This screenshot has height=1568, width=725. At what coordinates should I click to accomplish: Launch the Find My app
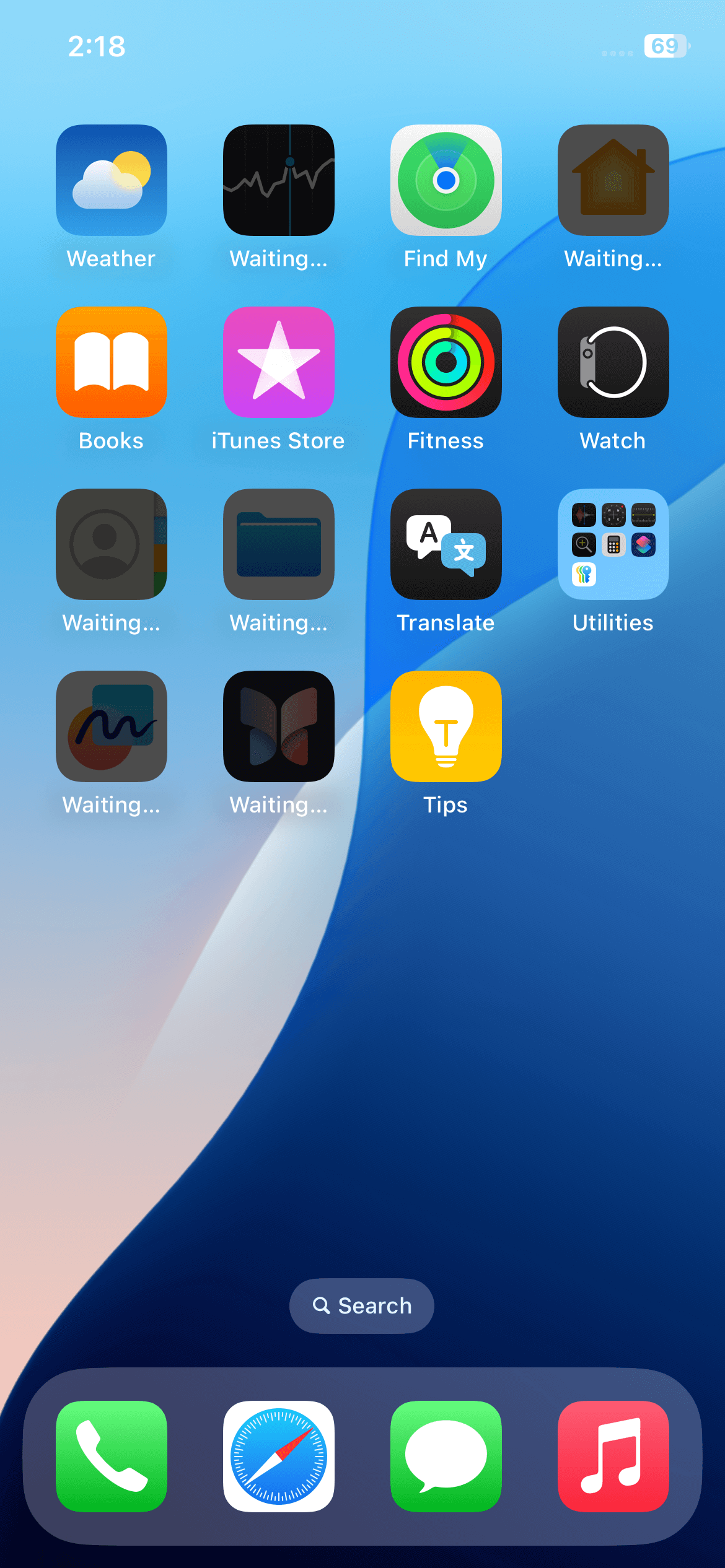[x=446, y=180]
